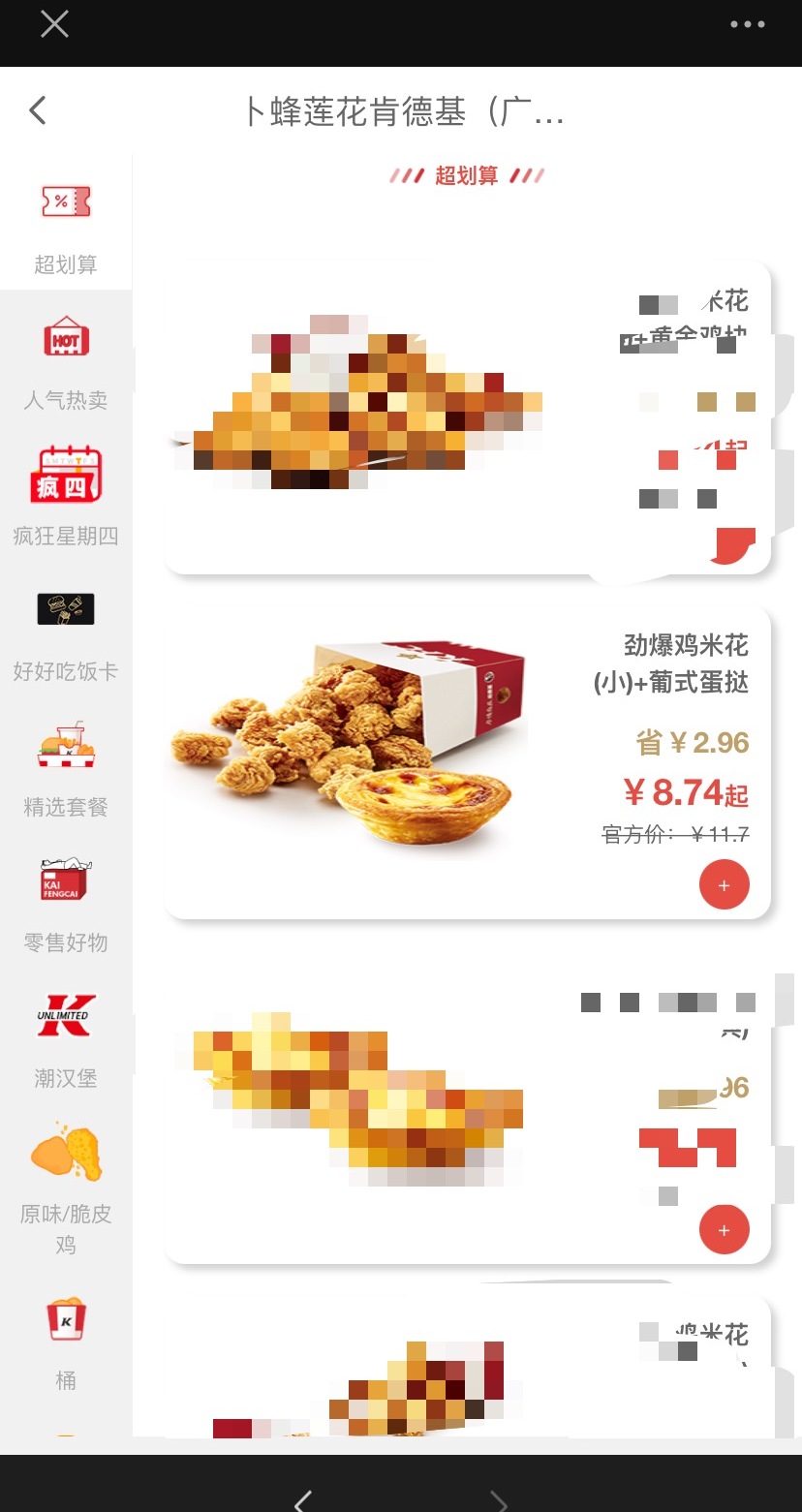This screenshot has width=802, height=1512.
Task: Add 劲爆鸡米花(小)+葡式蛋挞 to cart
Action: [724, 884]
